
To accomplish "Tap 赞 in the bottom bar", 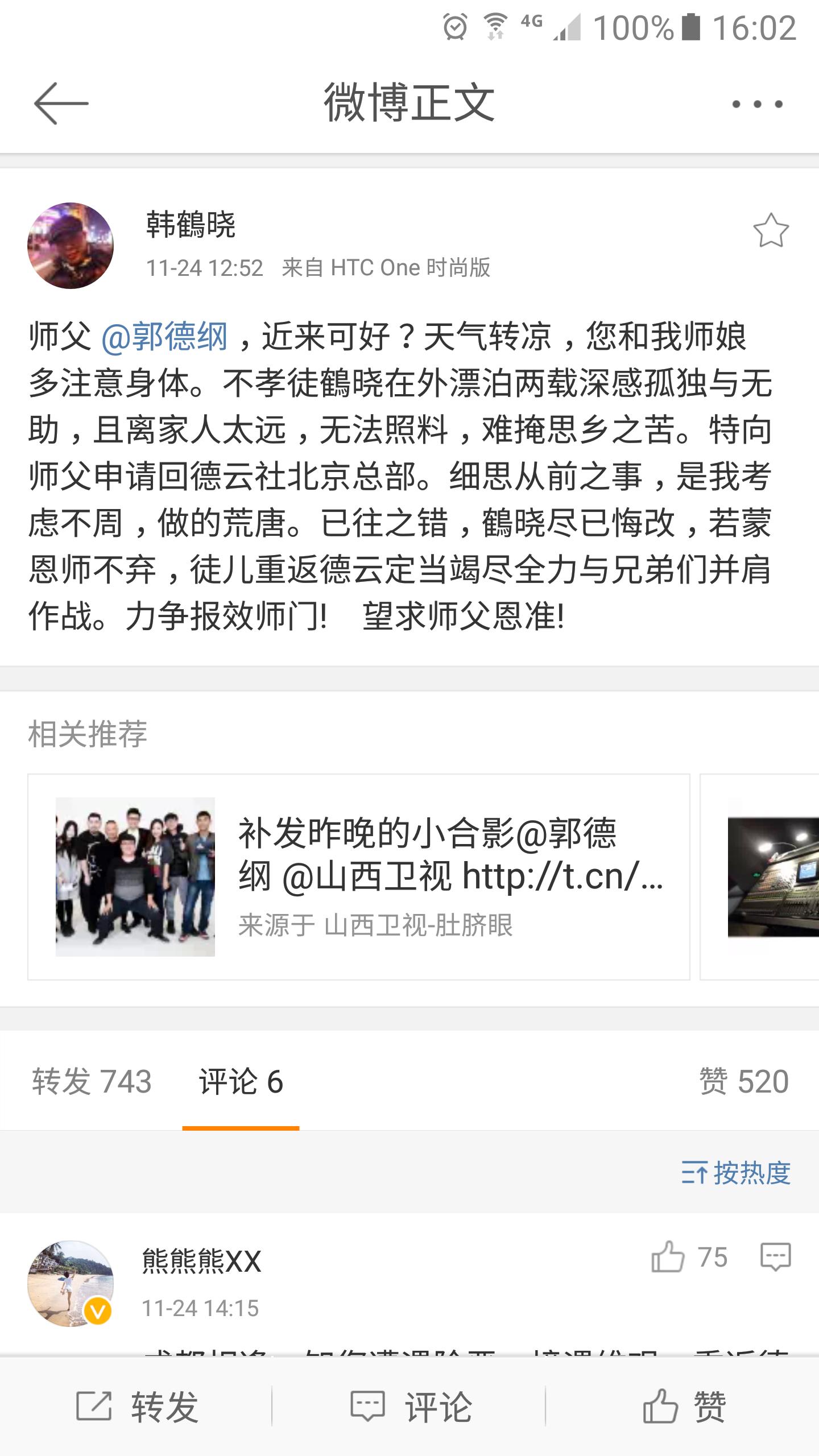I will pos(684,1406).
